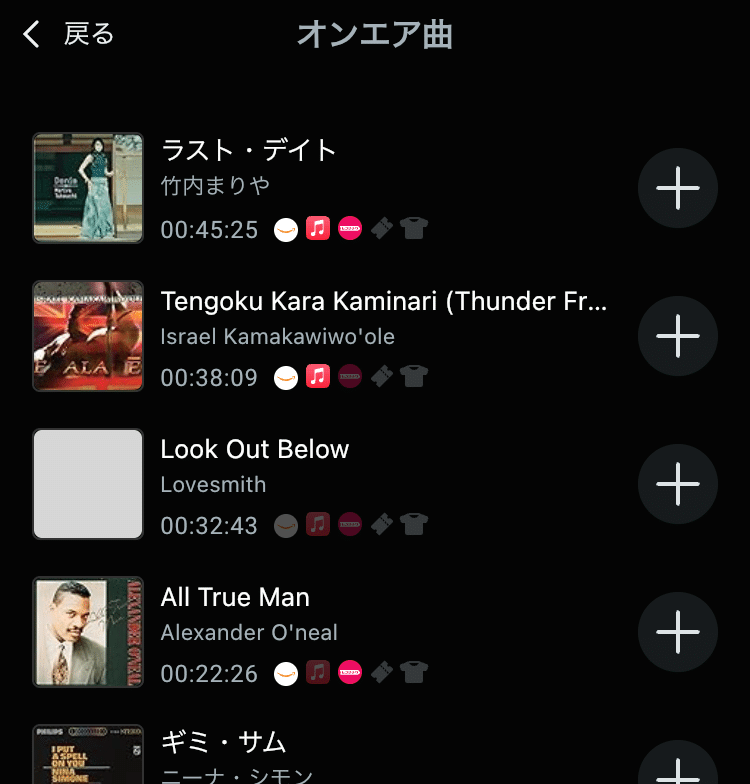Click the song title Look Out Below
Screen dimensions: 750x784
click(x=254, y=449)
